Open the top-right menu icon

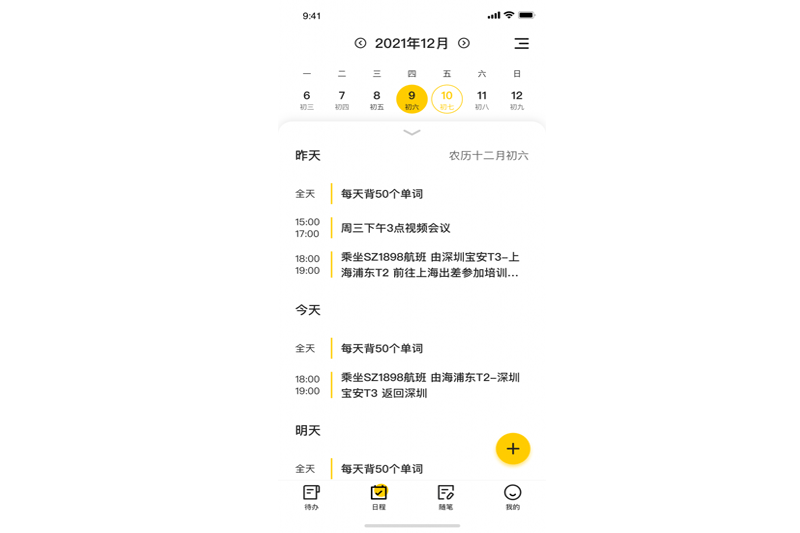click(521, 44)
